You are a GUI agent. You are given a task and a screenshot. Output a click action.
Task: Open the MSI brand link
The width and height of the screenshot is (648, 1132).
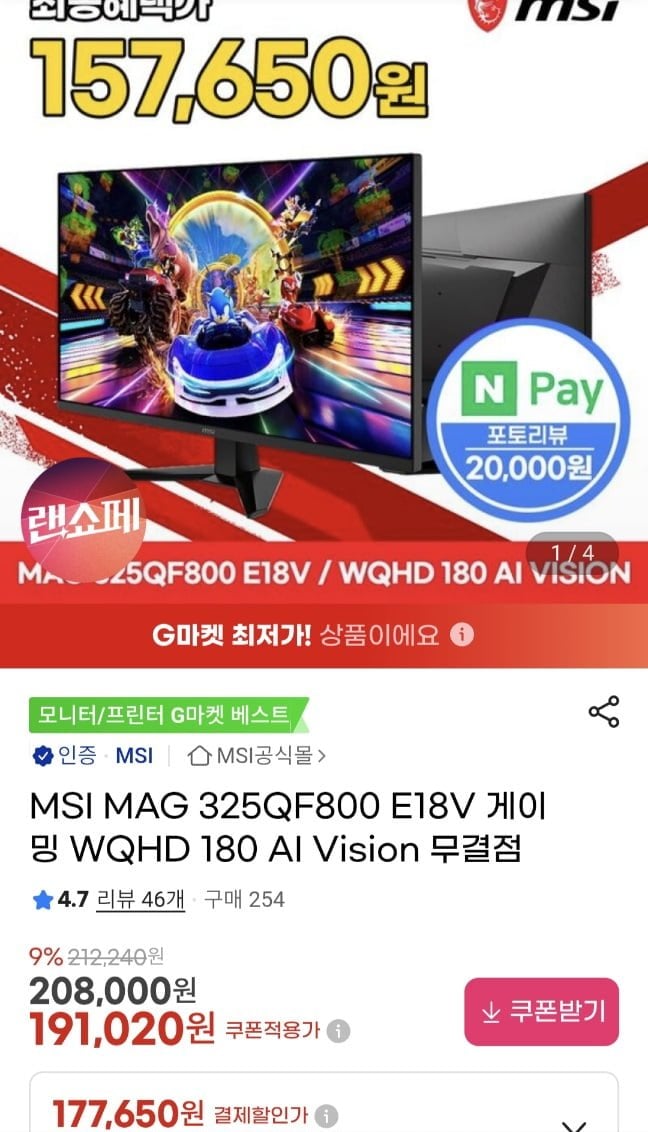[134, 755]
